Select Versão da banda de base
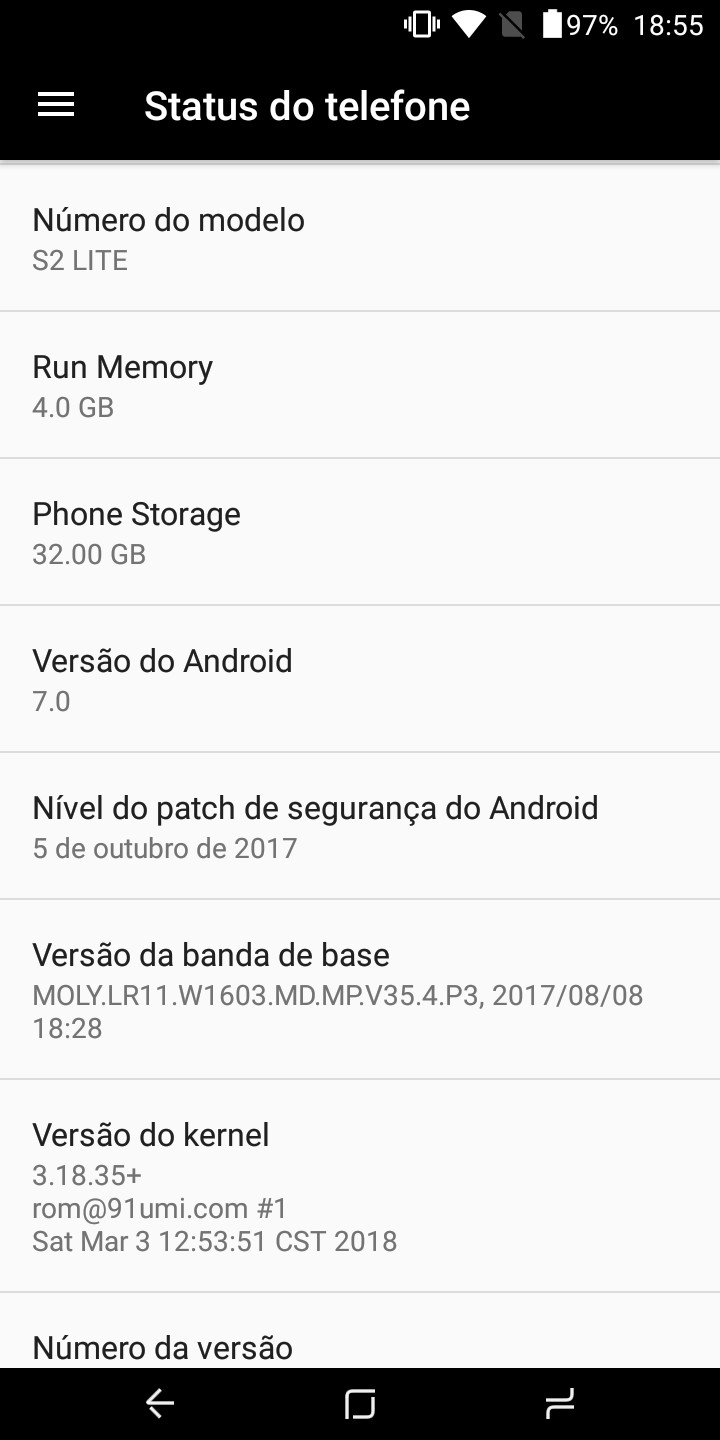720x1440 pixels. click(360, 989)
